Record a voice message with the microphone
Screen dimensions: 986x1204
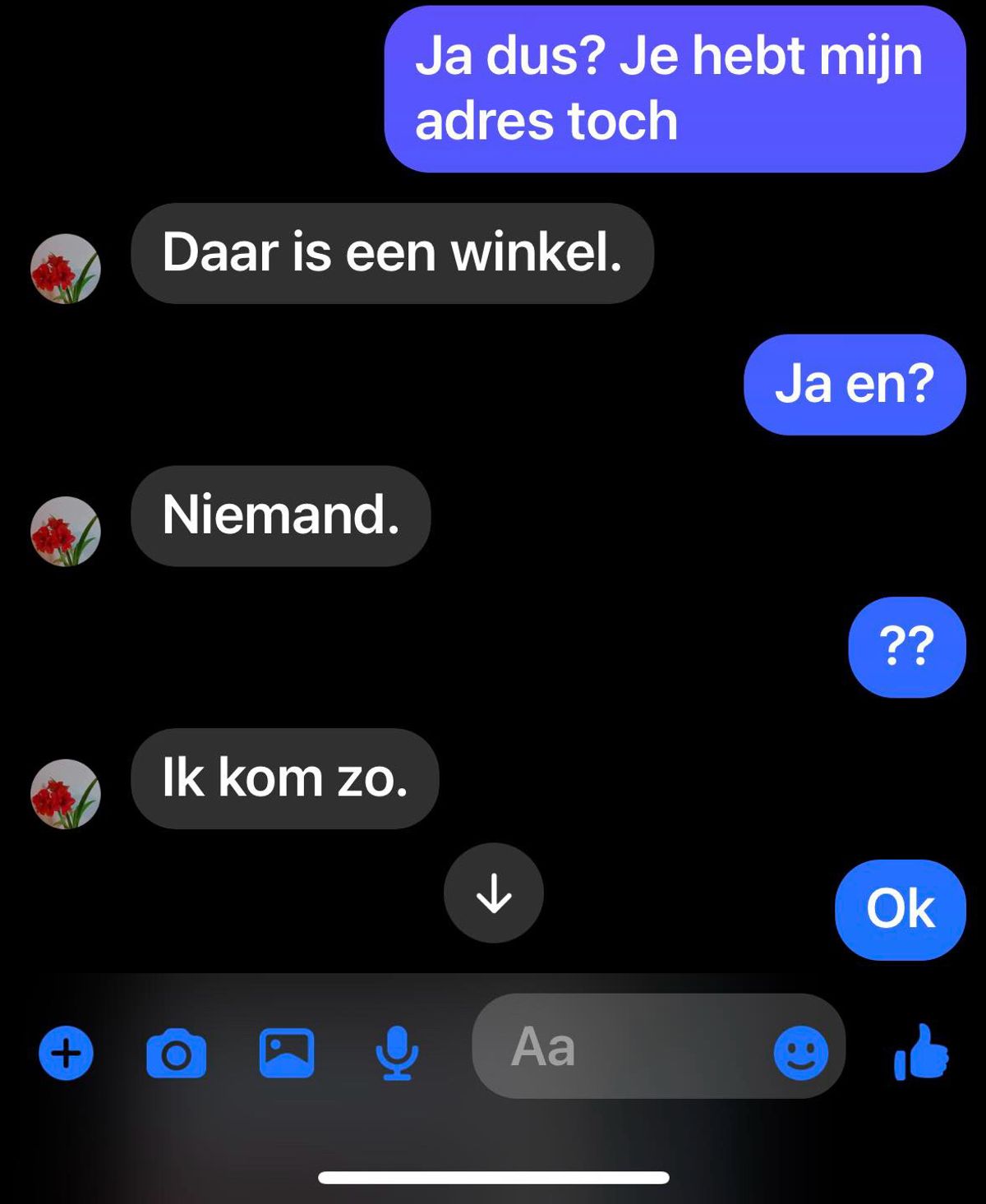click(x=397, y=1053)
